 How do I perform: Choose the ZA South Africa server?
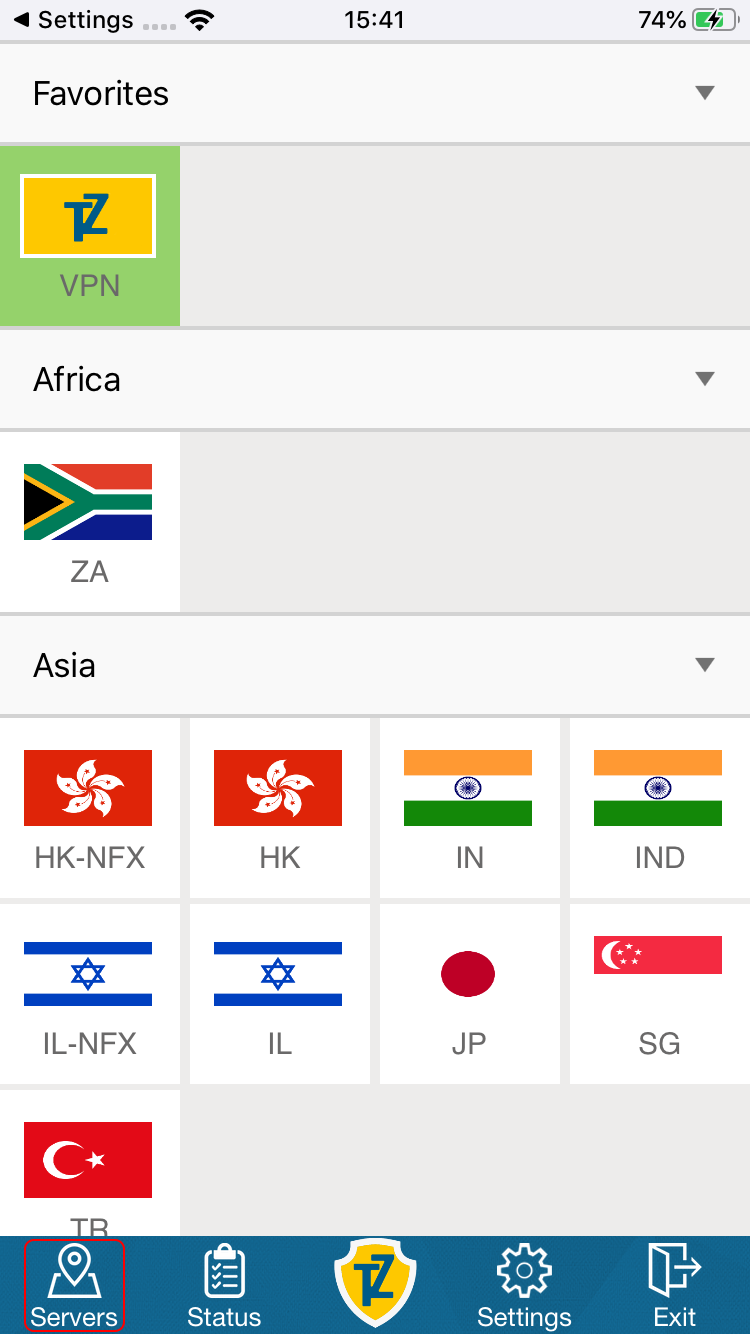(x=90, y=522)
